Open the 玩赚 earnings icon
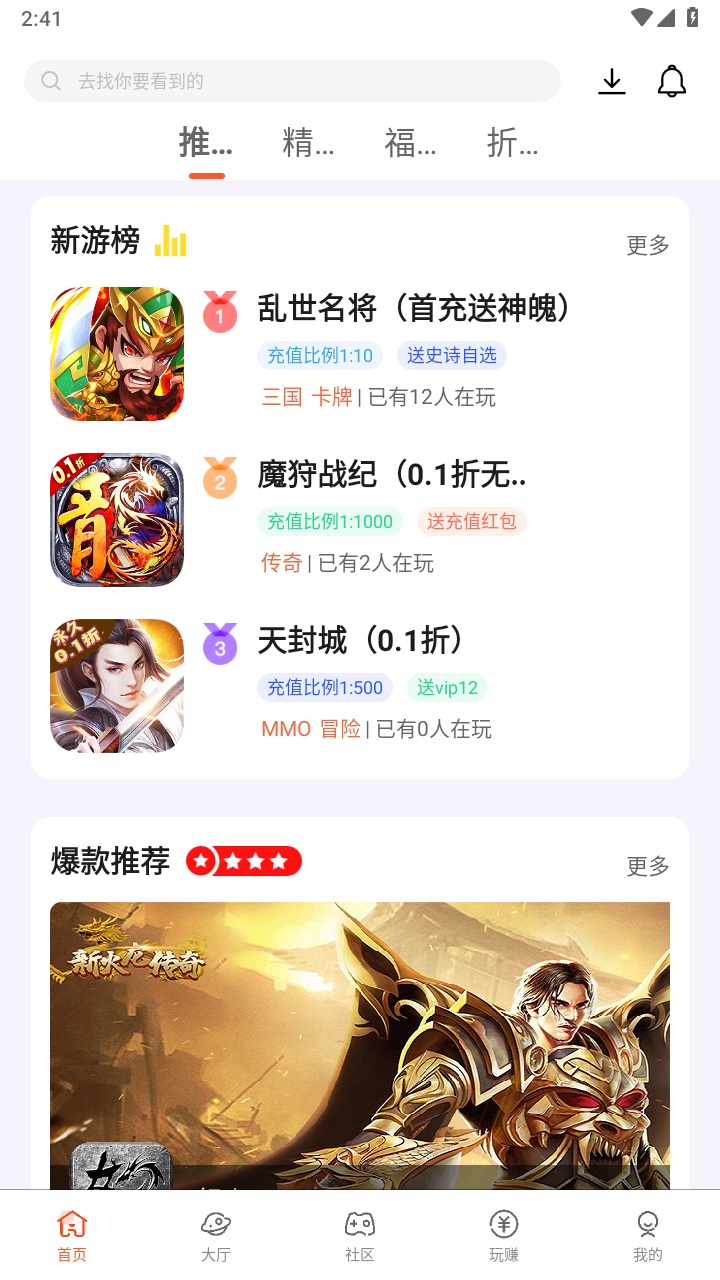 click(503, 1223)
